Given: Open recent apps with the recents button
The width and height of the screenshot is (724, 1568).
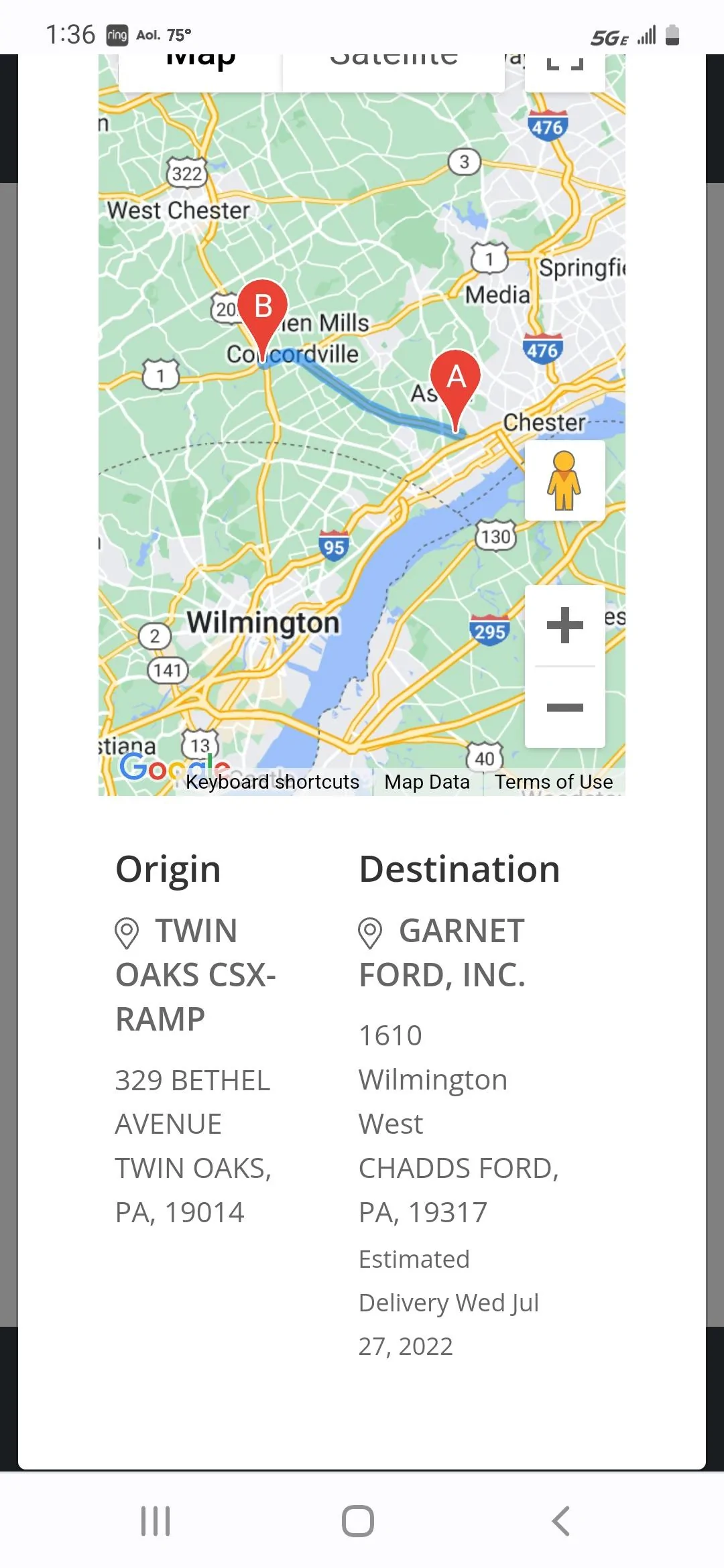Looking at the screenshot, I should pos(156,1520).
